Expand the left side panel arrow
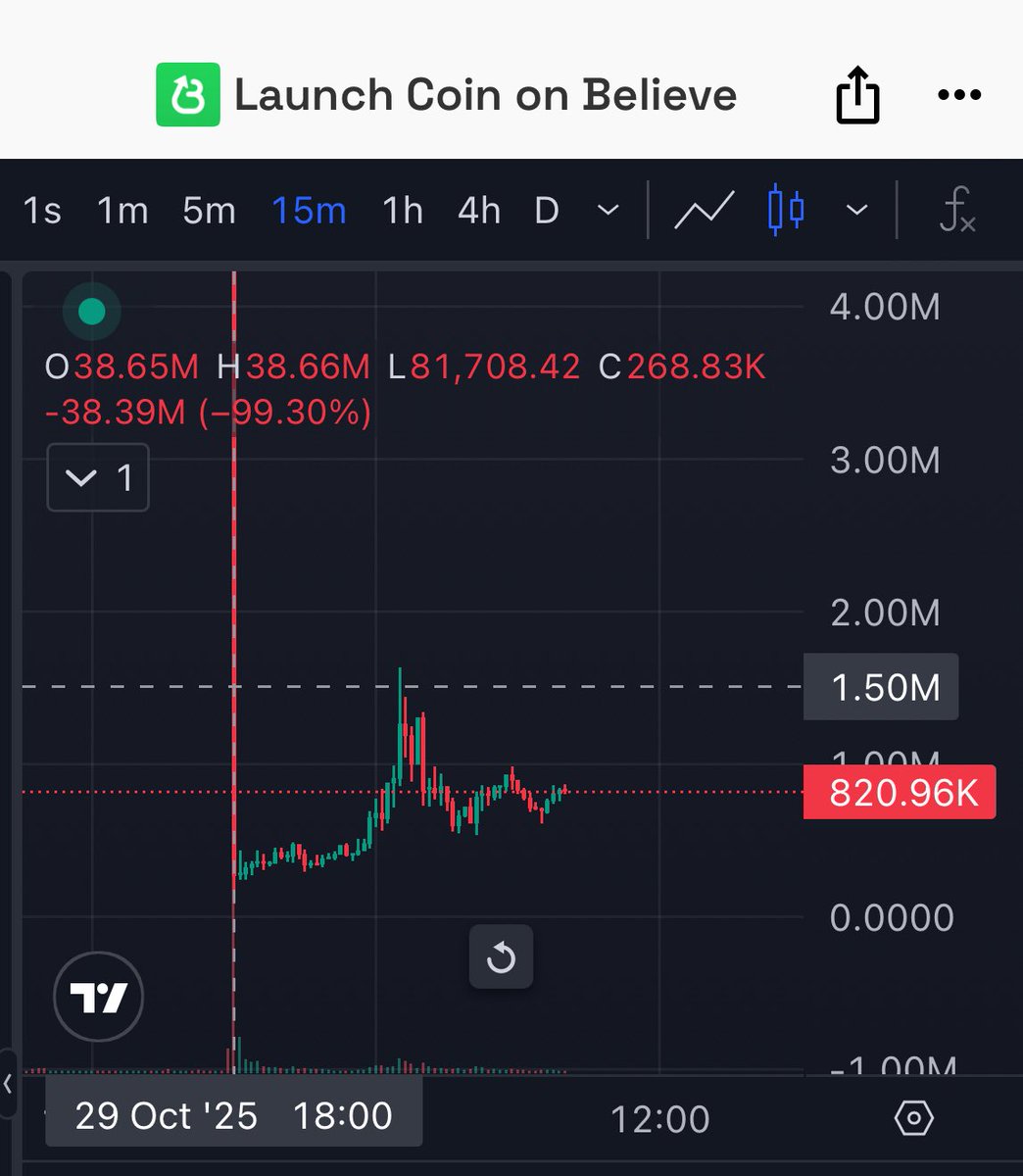This screenshot has height=1176, width=1023. point(8,1084)
